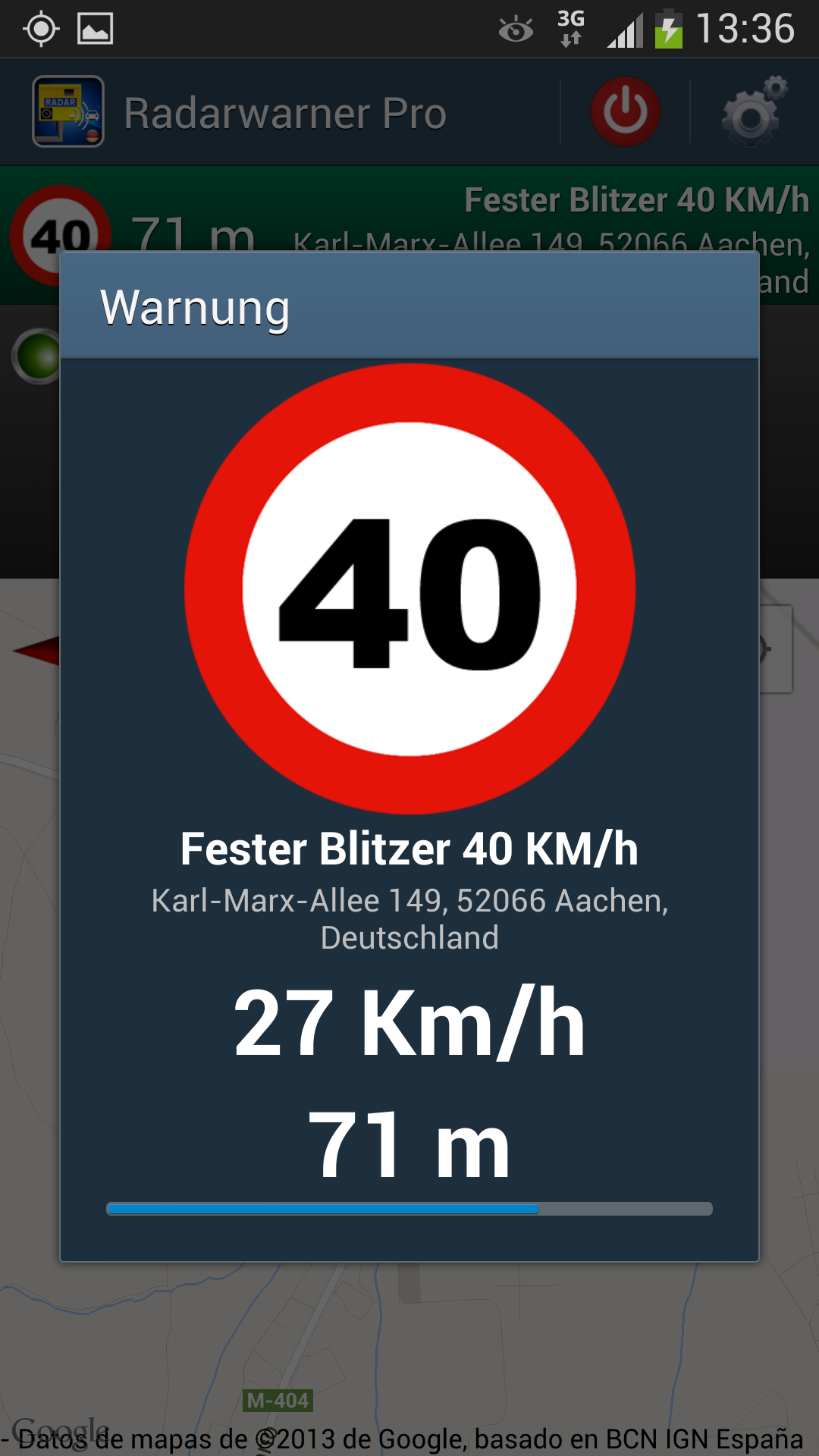Open the settings gear icon
This screenshot has height=1456, width=819.
pyautogui.click(x=754, y=112)
